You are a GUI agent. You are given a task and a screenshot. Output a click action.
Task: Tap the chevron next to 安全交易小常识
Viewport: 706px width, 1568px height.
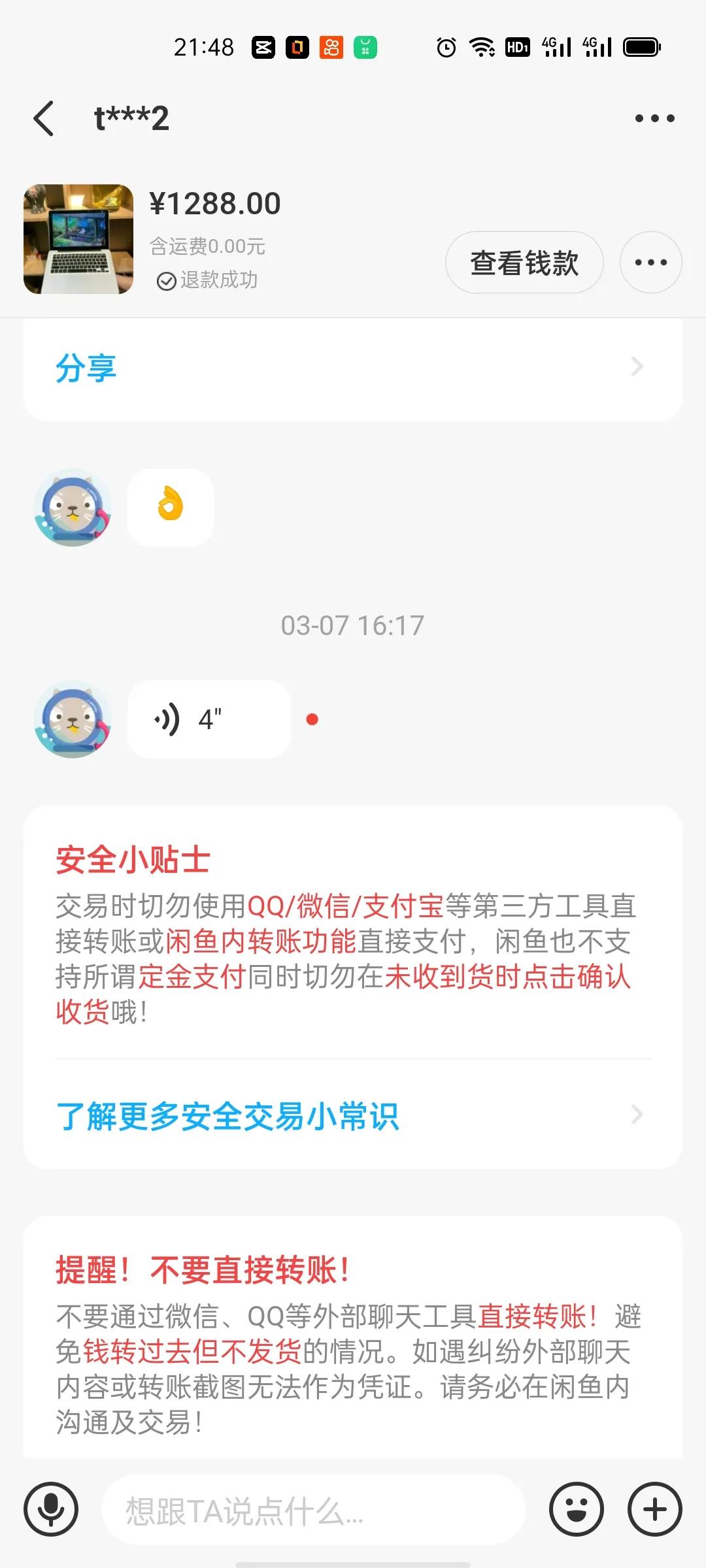point(636,1114)
